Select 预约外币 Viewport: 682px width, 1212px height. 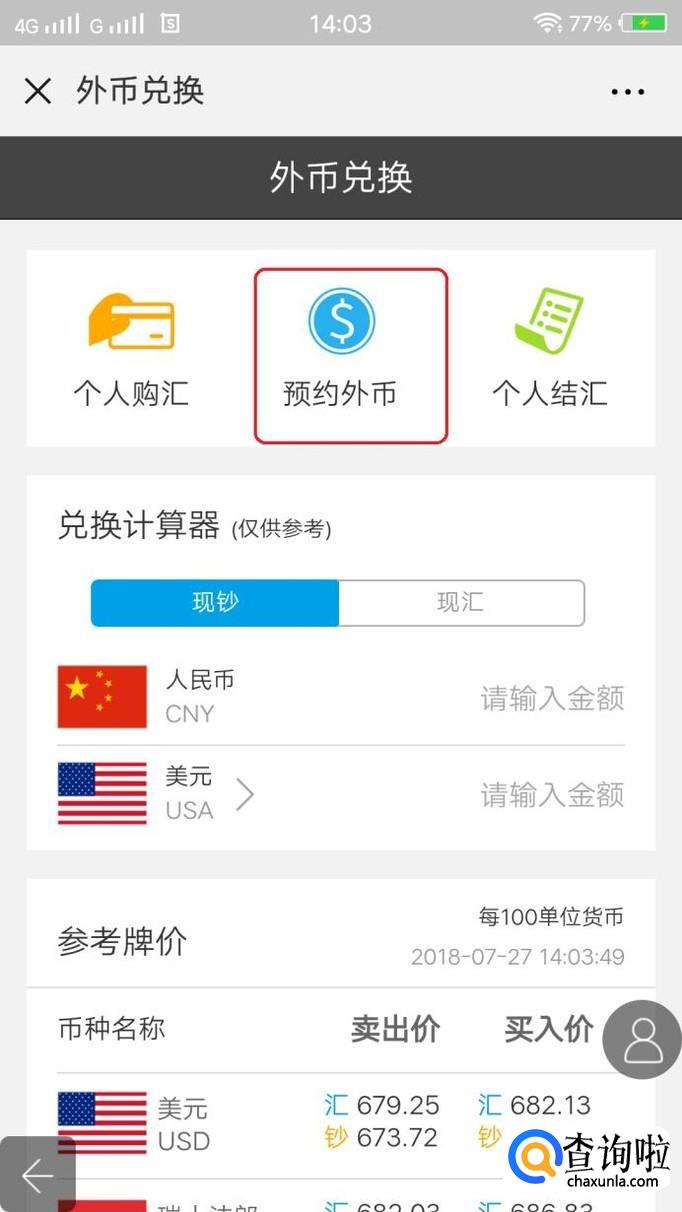[x=340, y=354]
